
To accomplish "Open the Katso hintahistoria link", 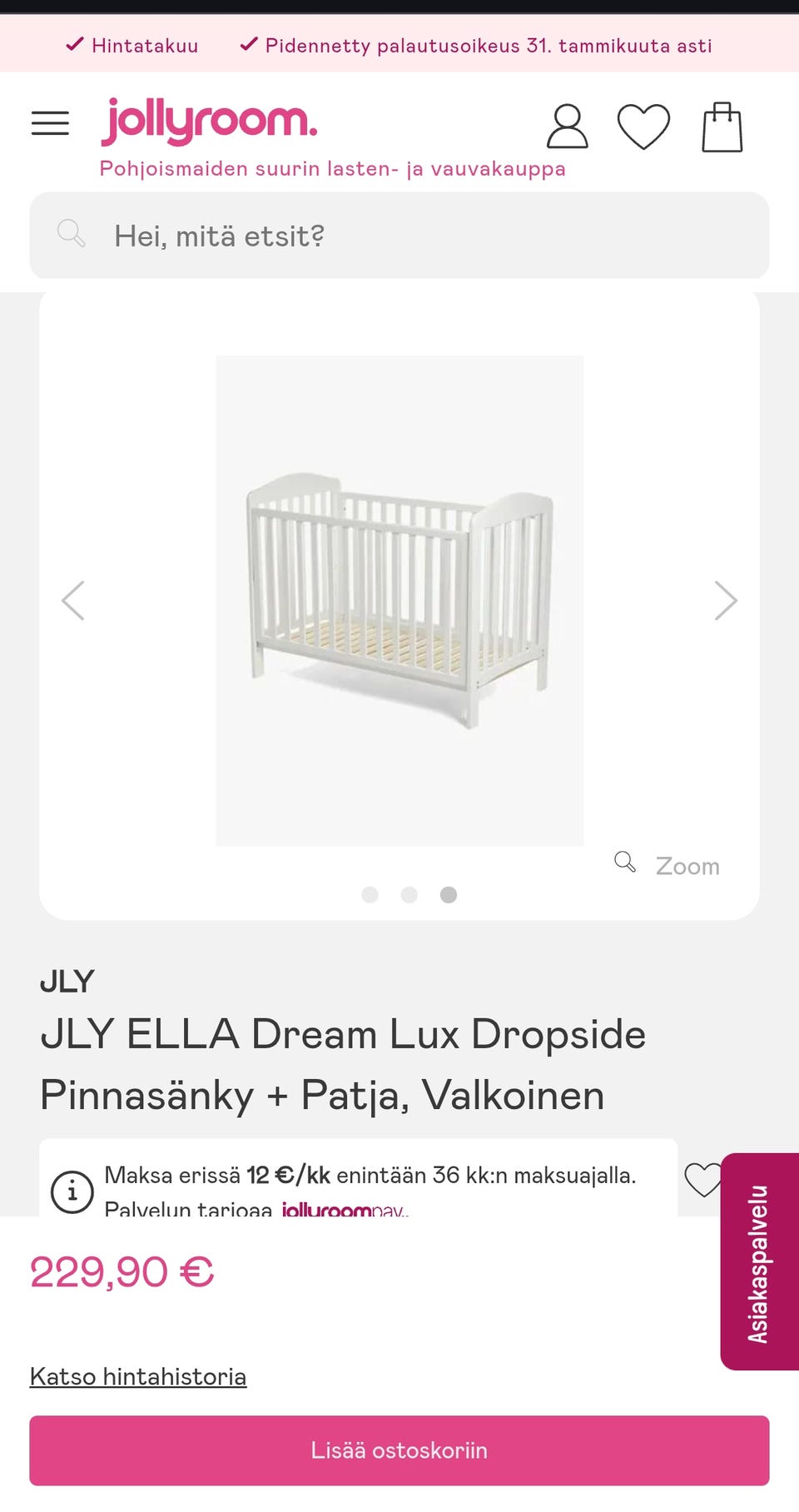I will (x=138, y=1376).
